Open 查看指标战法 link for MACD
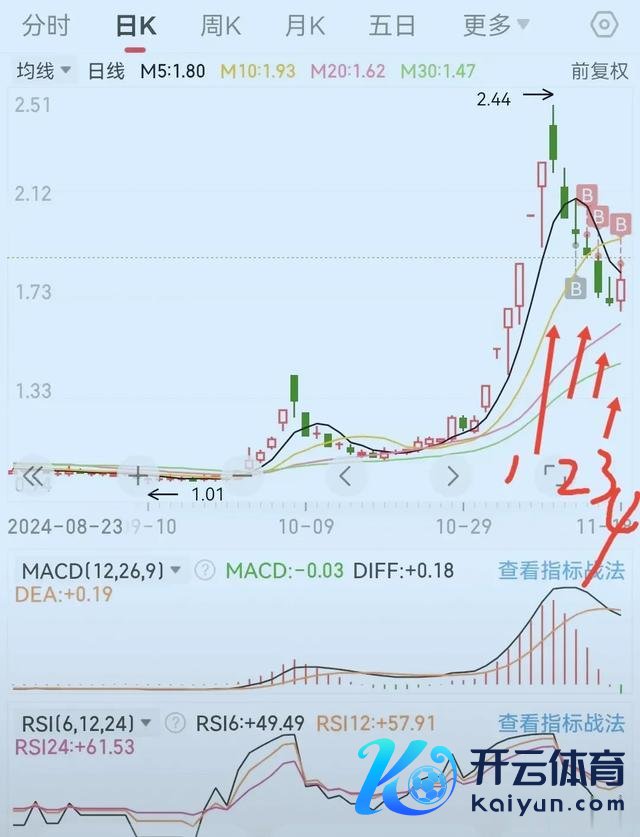The width and height of the screenshot is (640, 837). click(x=562, y=571)
